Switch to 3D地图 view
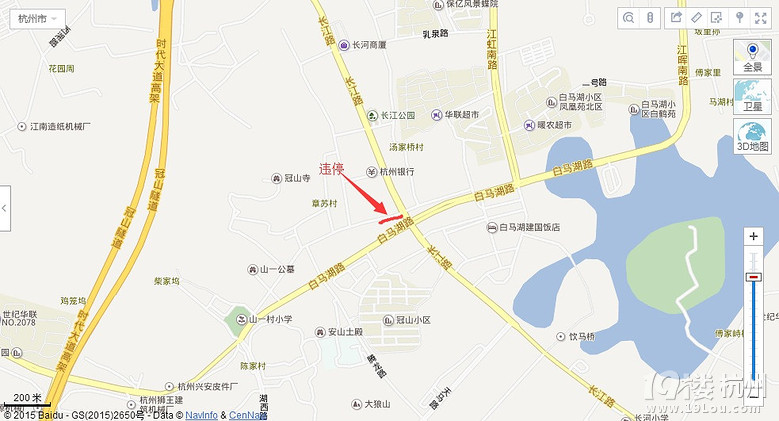The width and height of the screenshot is (779, 421). pos(752,137)
